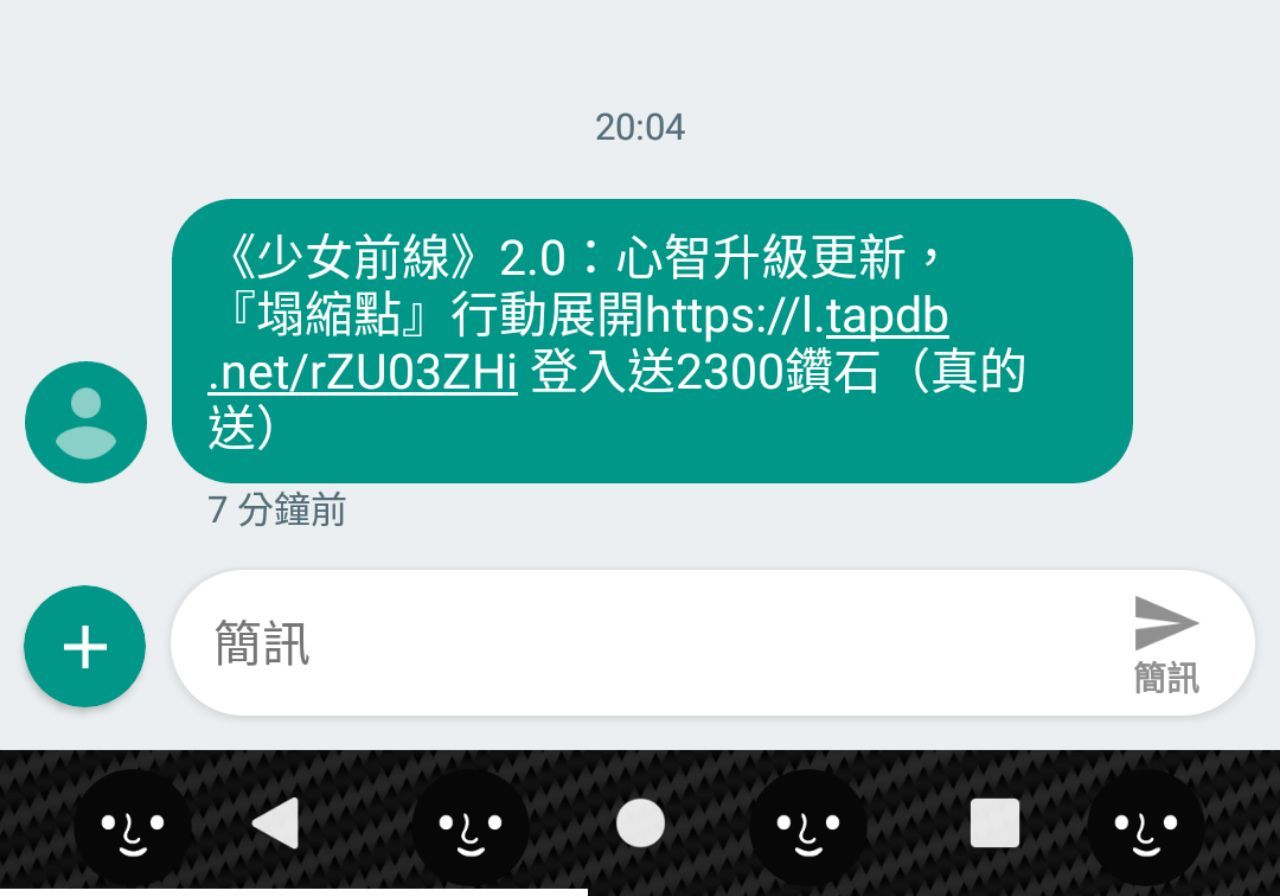The height and width of the screenshot is (896, 1280).
Task: Send the message with the arrow icon
Action: pos(1166,644)
